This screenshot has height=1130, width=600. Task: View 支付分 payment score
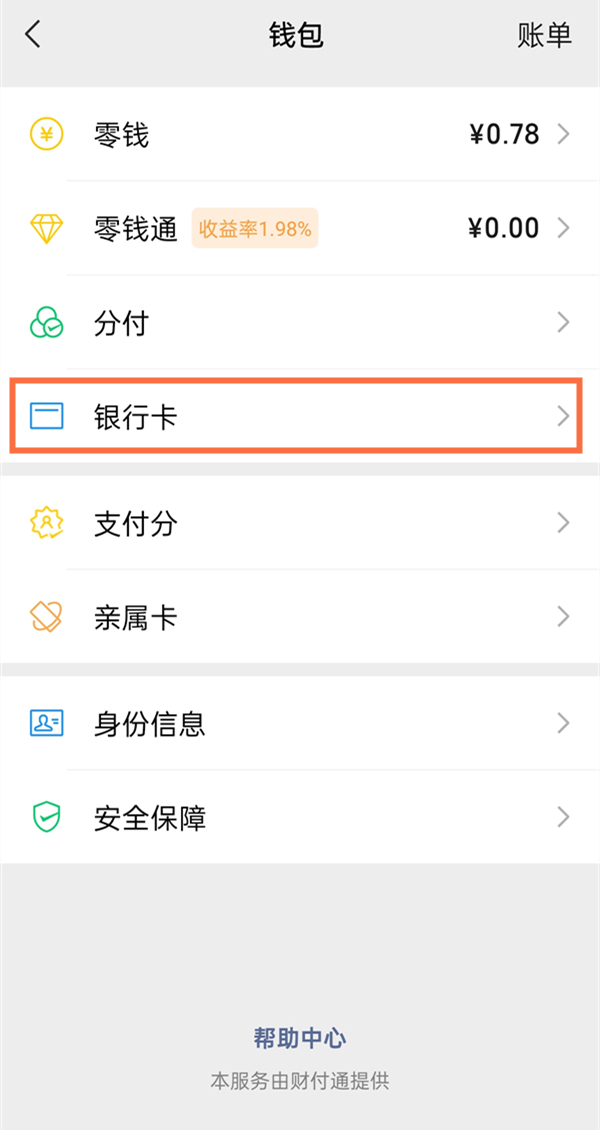pos(300,523)
